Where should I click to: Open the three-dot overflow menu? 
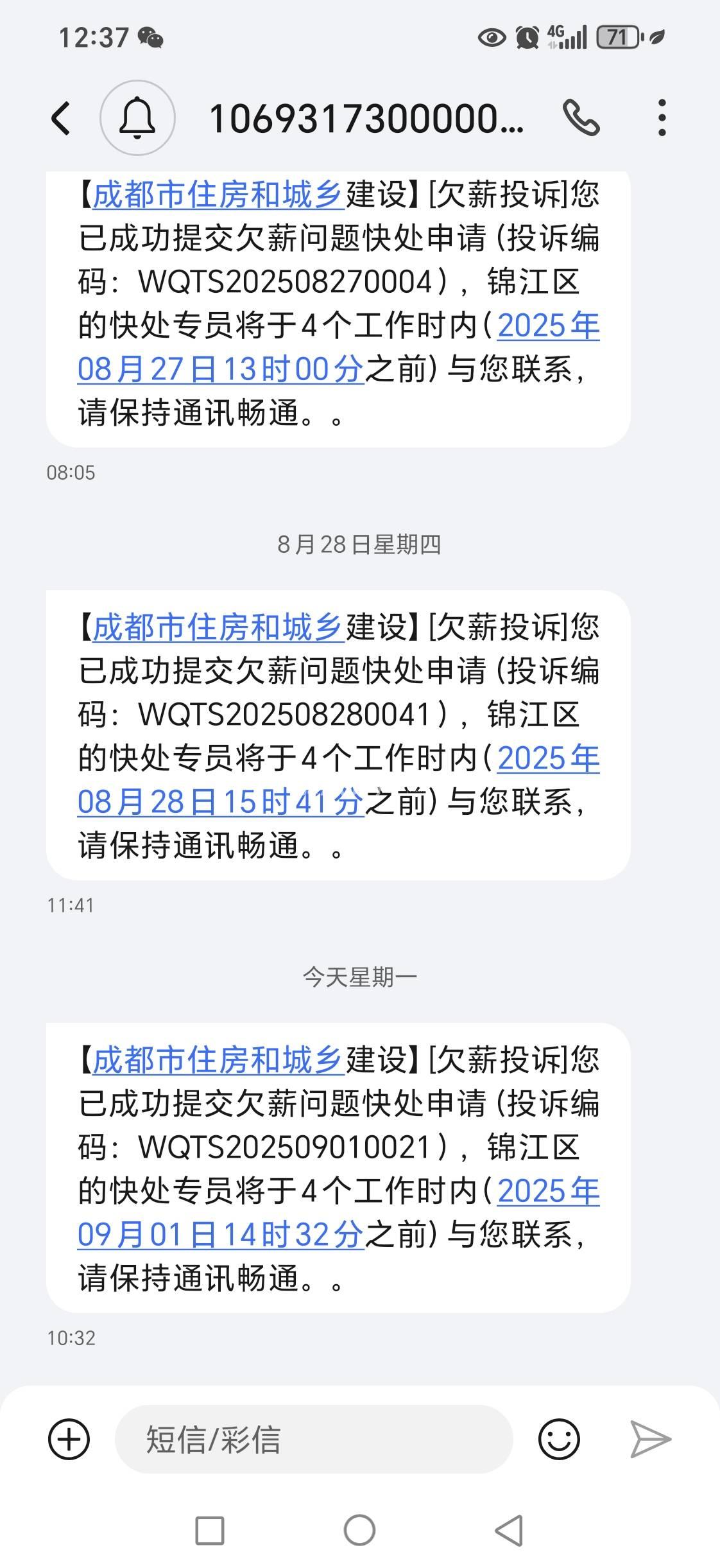coord(662,118)
